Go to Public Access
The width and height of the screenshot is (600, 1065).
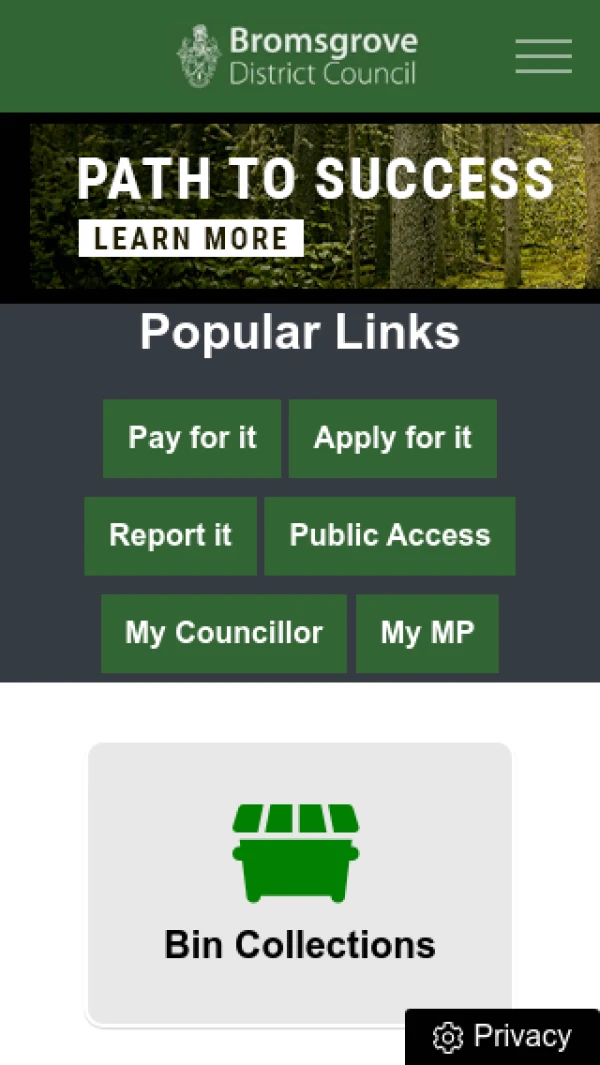[x=390, y=535]
